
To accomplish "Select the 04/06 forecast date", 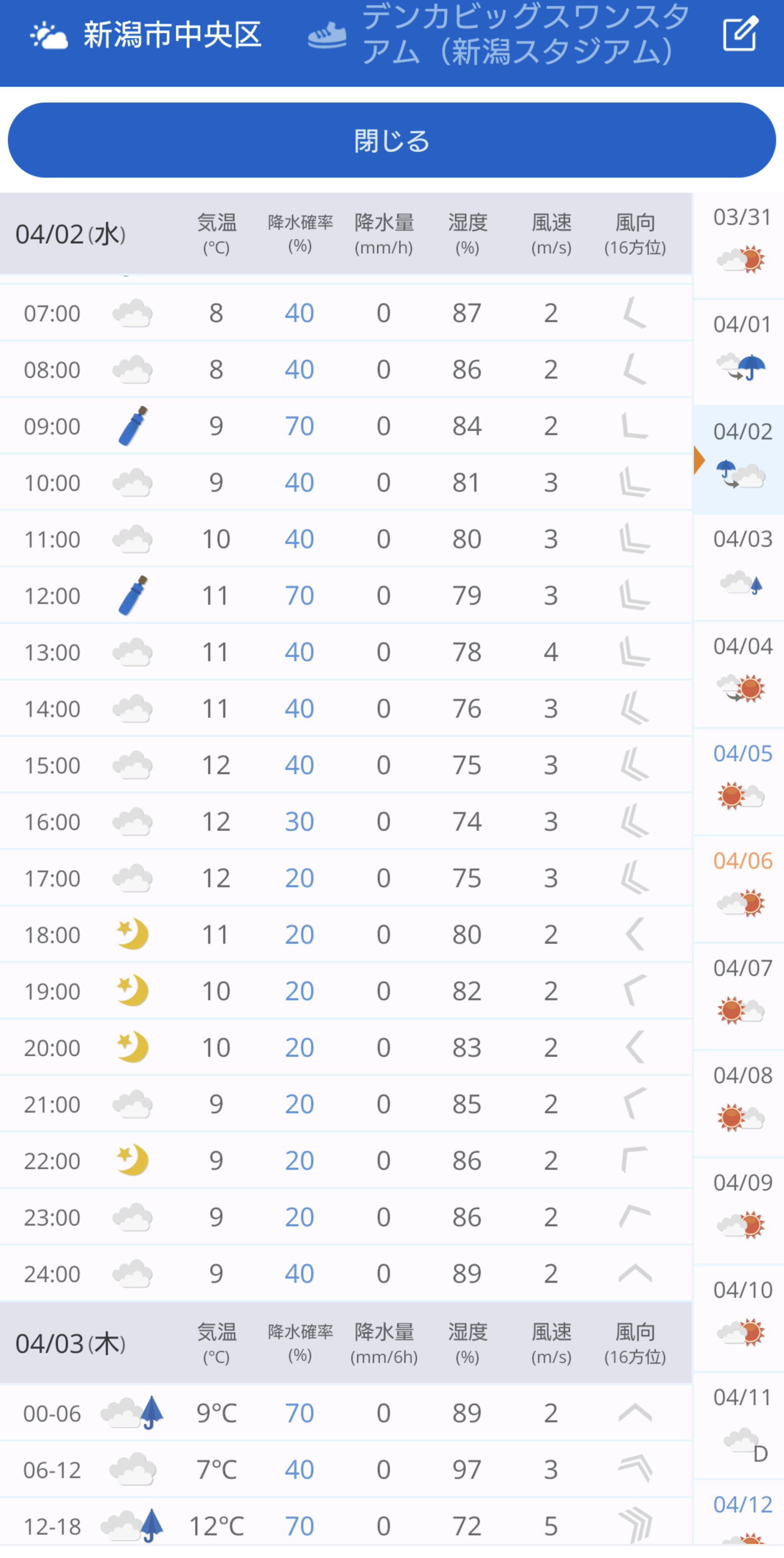I will tap(739, 889).
